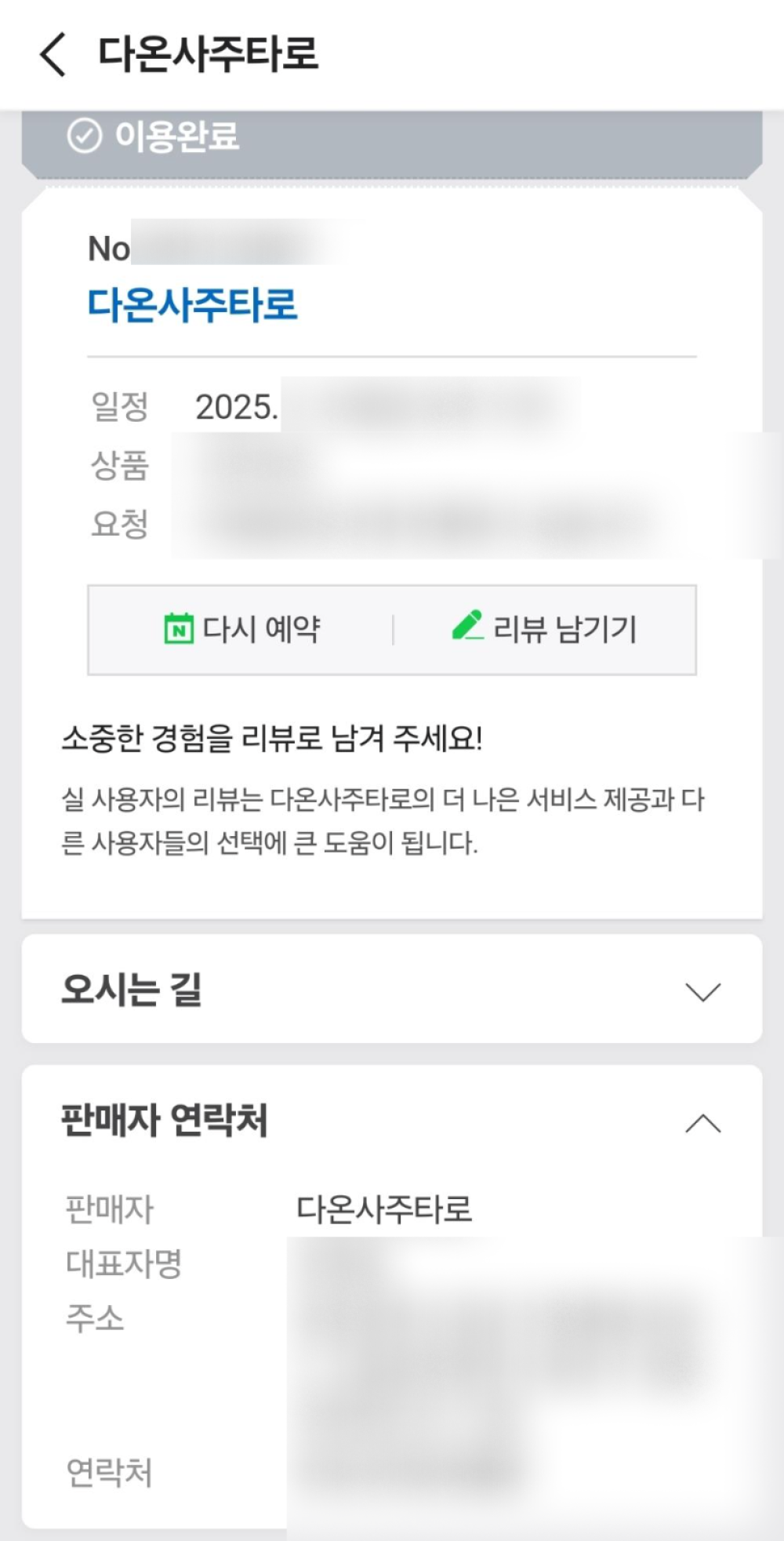Tap 다시 예약 to rebook

[x=242, y=629]
